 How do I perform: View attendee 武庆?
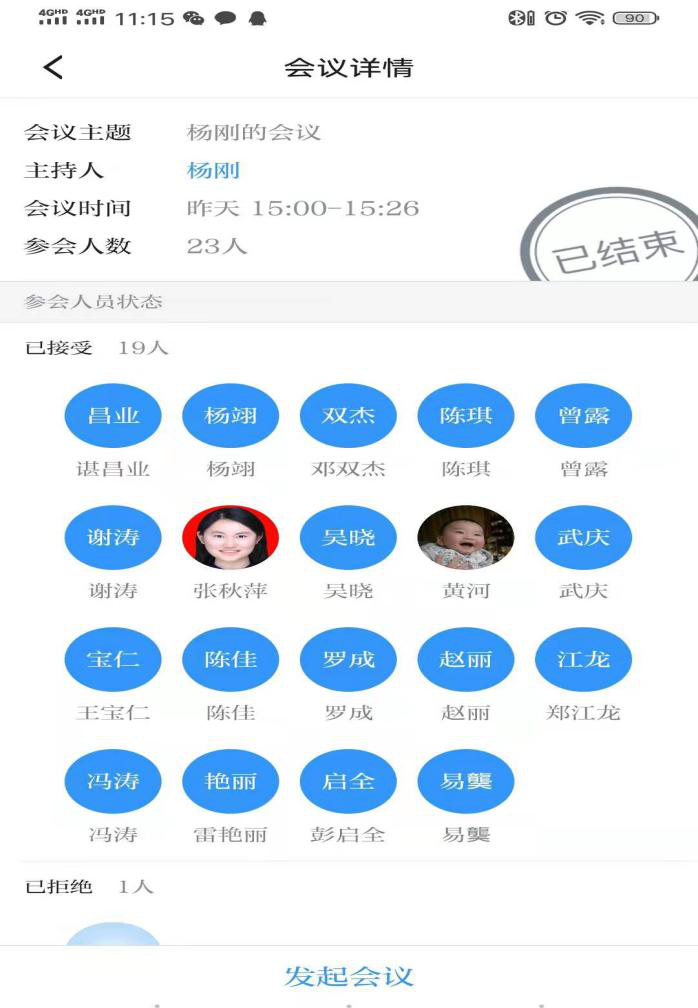pyautogui.click(x=584, y=538)
